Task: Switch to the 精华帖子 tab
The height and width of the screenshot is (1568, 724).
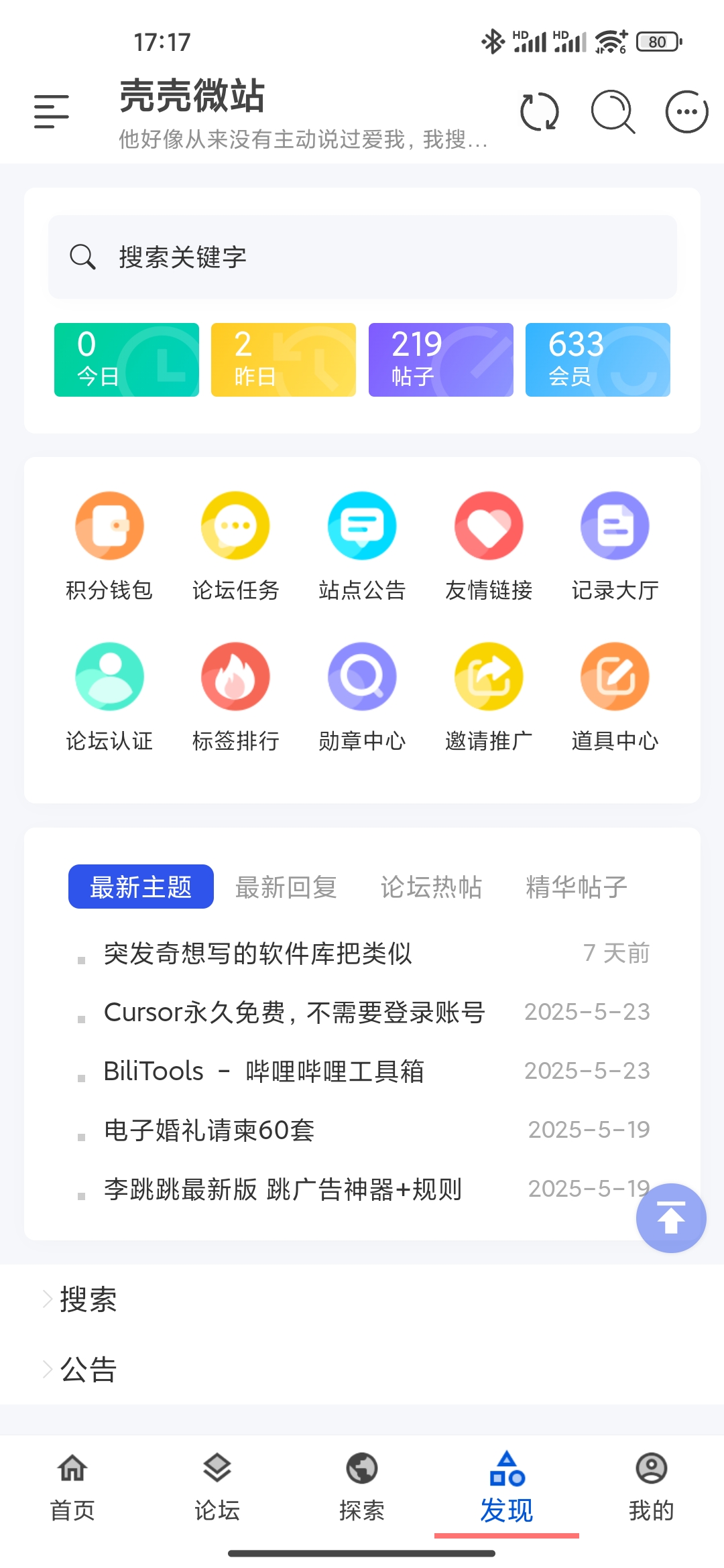Action: [577, 887]
